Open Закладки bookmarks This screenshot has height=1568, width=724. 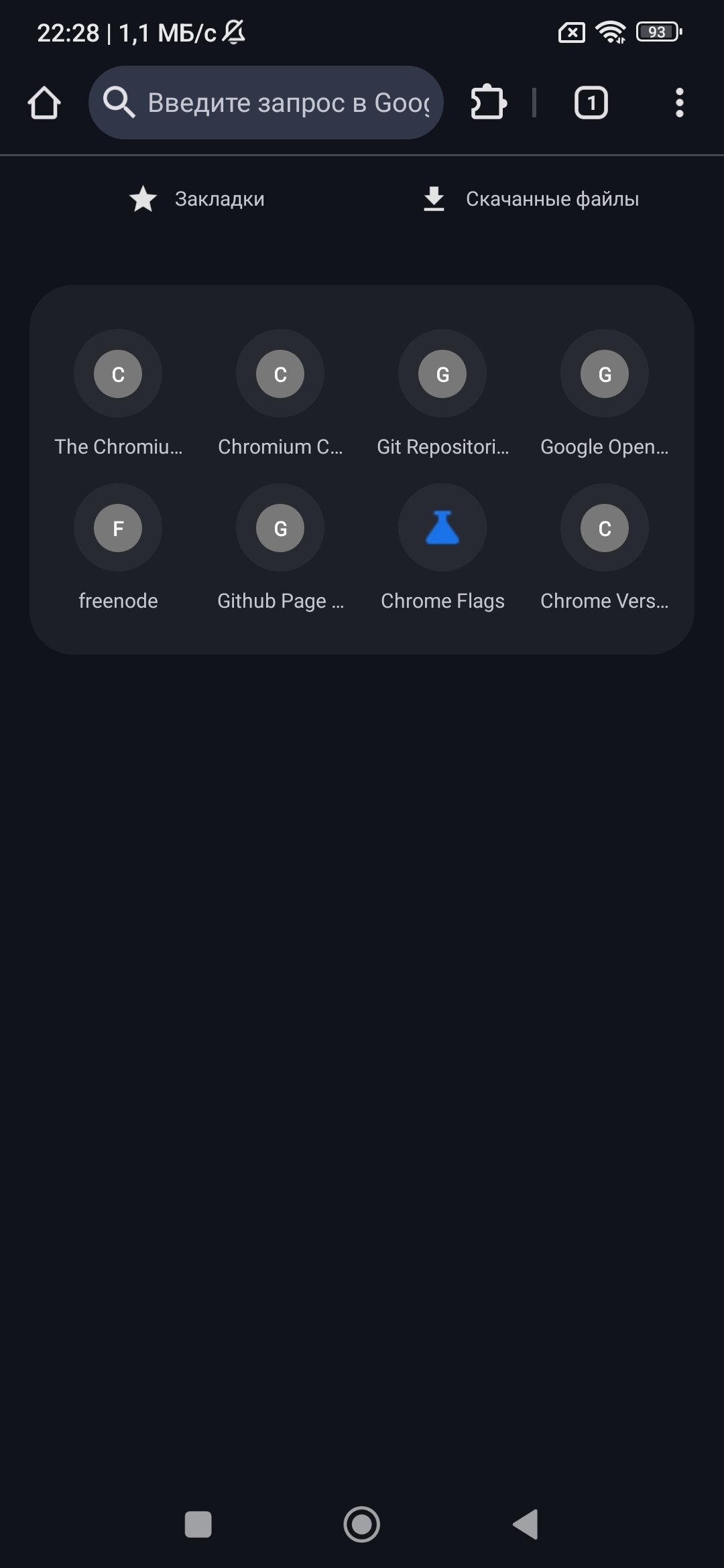pos(197,199)
